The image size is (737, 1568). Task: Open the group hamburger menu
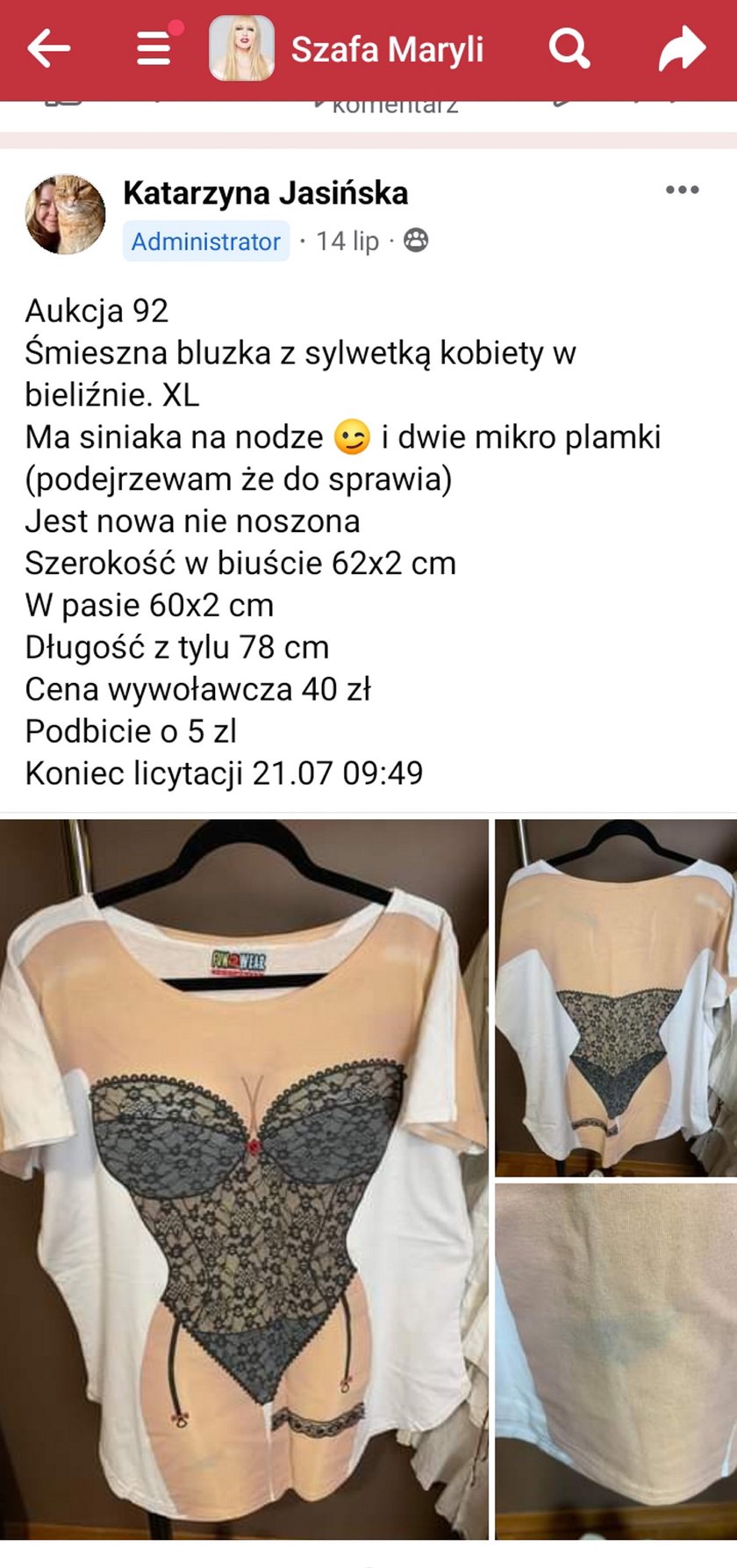point(154,48)
